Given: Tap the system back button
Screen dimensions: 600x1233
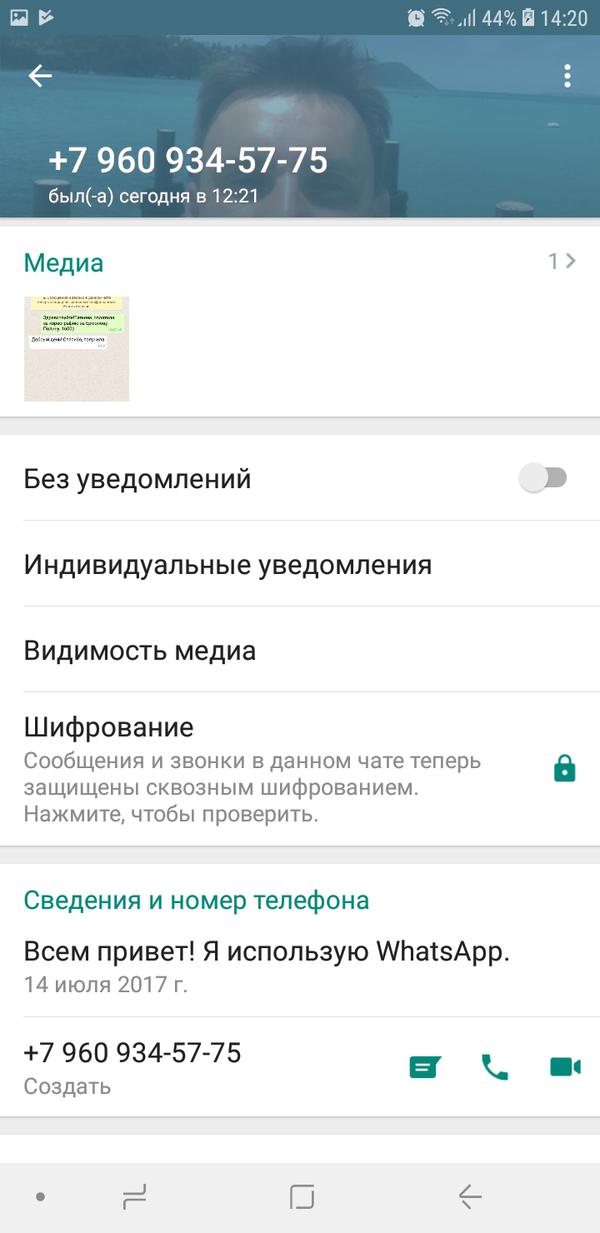Looking at the screenshot, I should point(469,1196).
